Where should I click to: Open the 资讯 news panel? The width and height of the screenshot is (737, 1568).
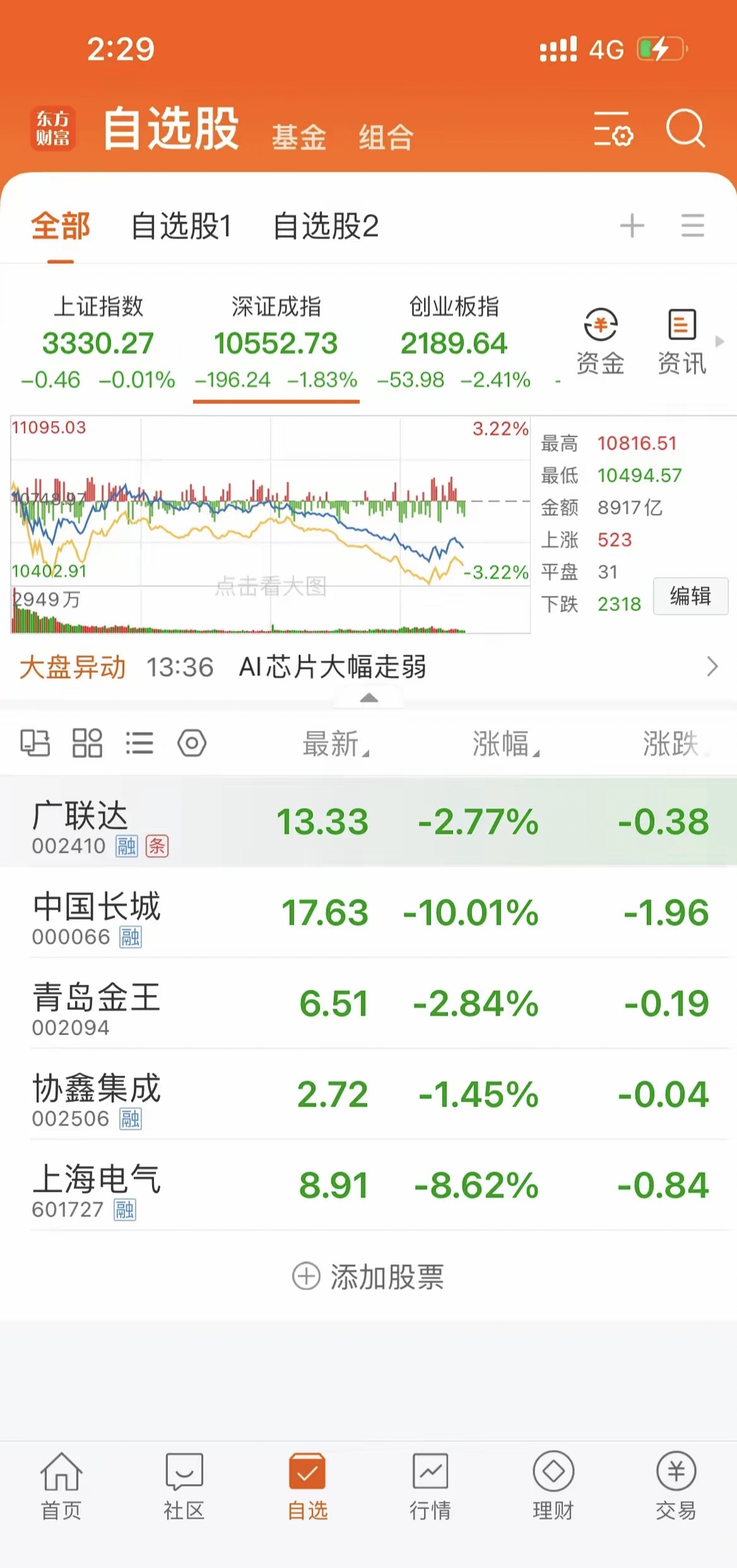(x=680, y=342)
